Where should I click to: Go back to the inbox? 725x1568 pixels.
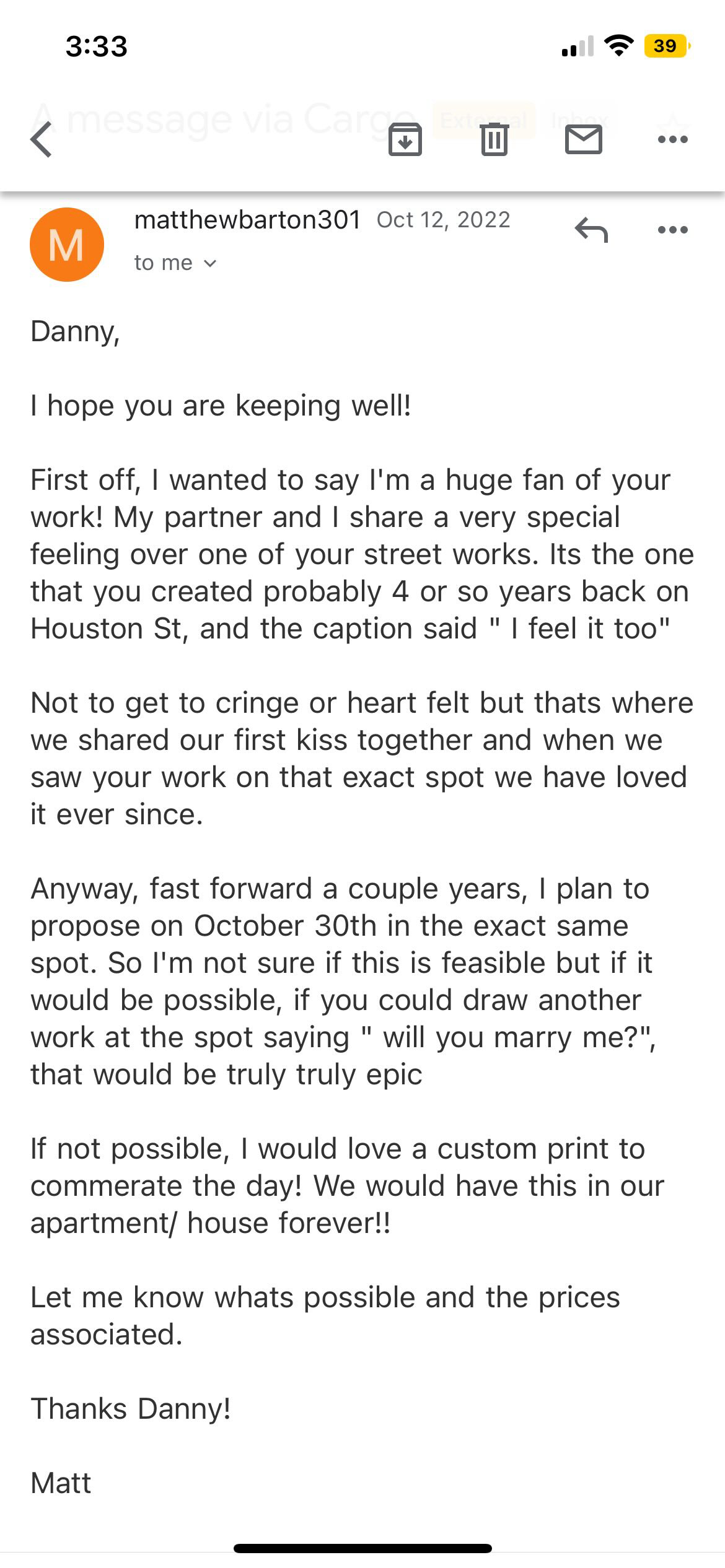(x=42, y=139)
